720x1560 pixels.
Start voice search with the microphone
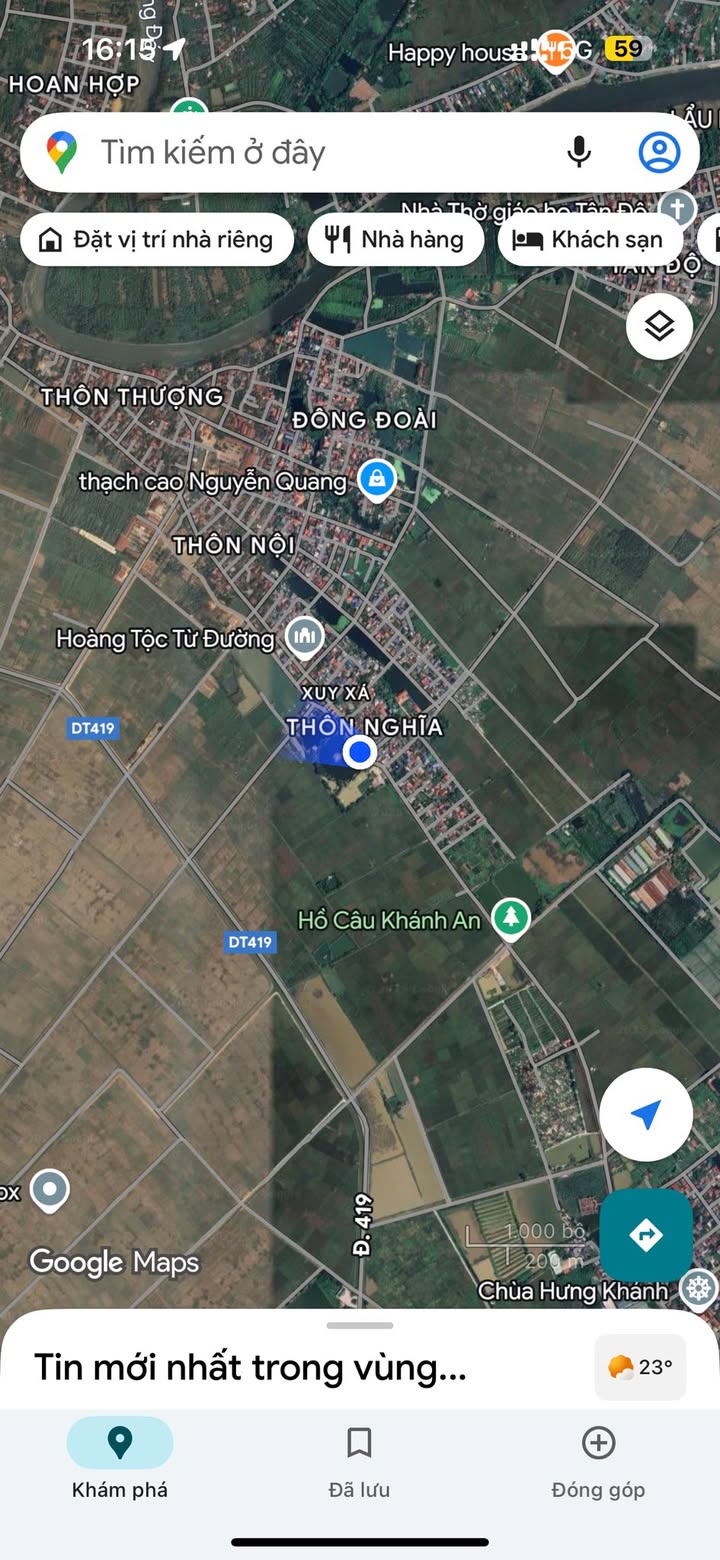click(x=579, y=153)
